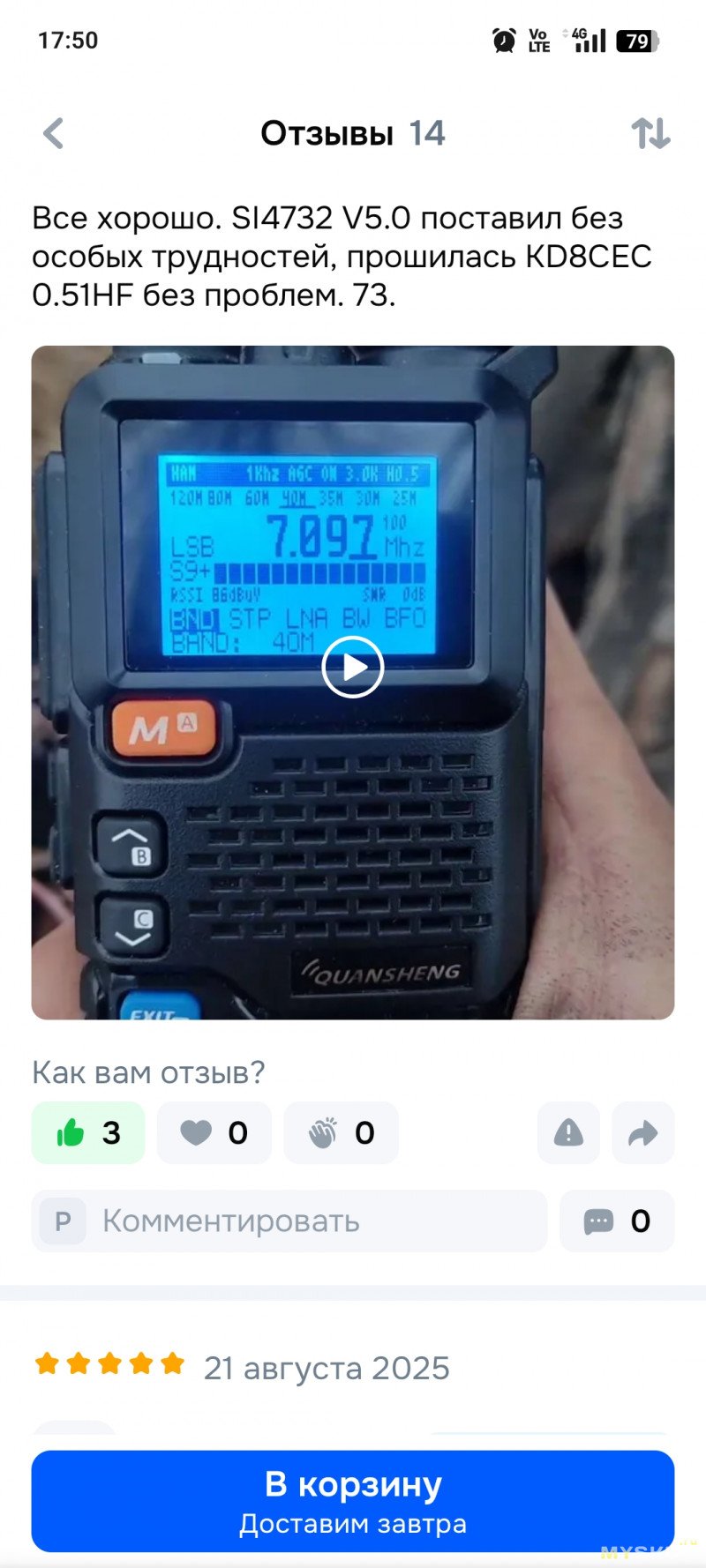Share this review
The height and width of the screenshot is (1568, 706).
pyautogui.click(x=643, y=1132)
